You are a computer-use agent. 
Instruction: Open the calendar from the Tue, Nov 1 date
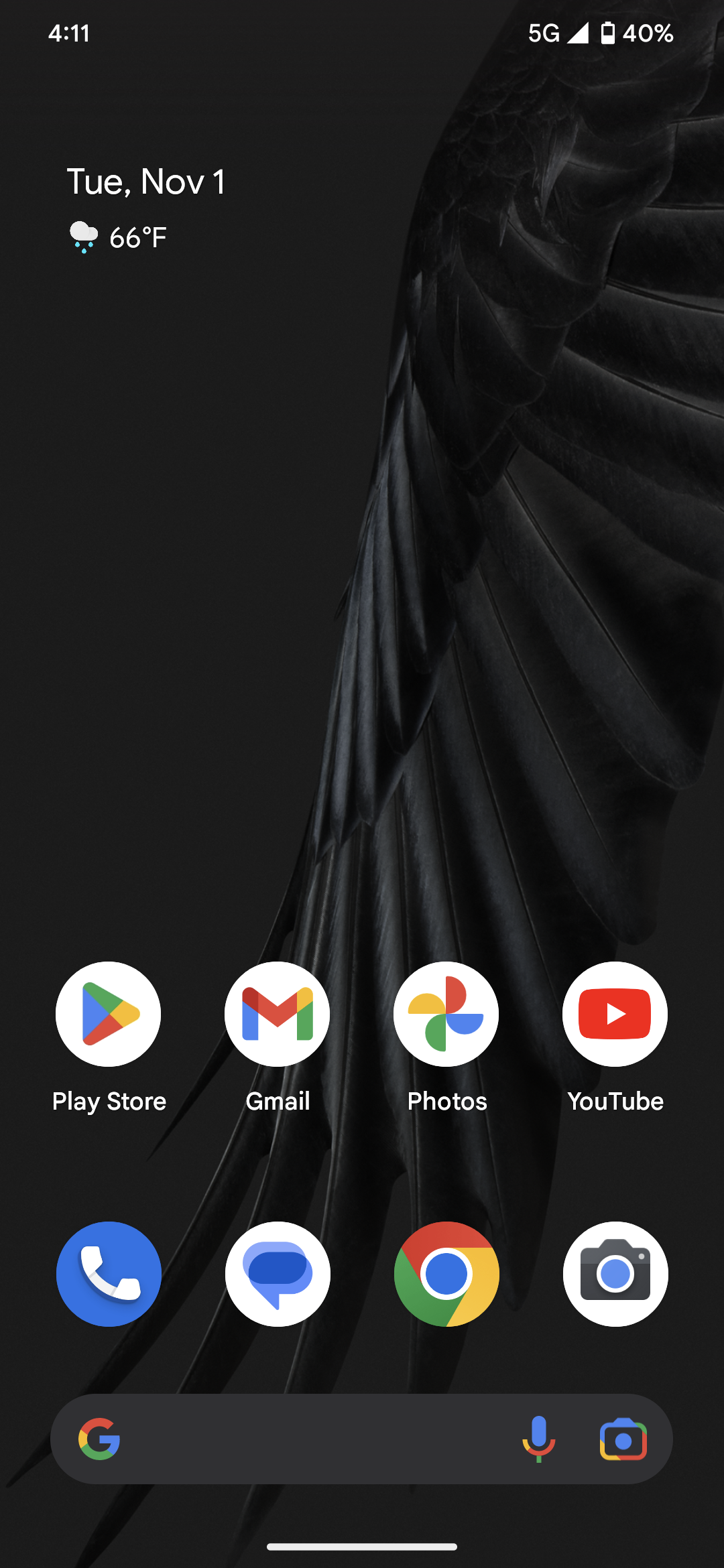coord(146,182)
